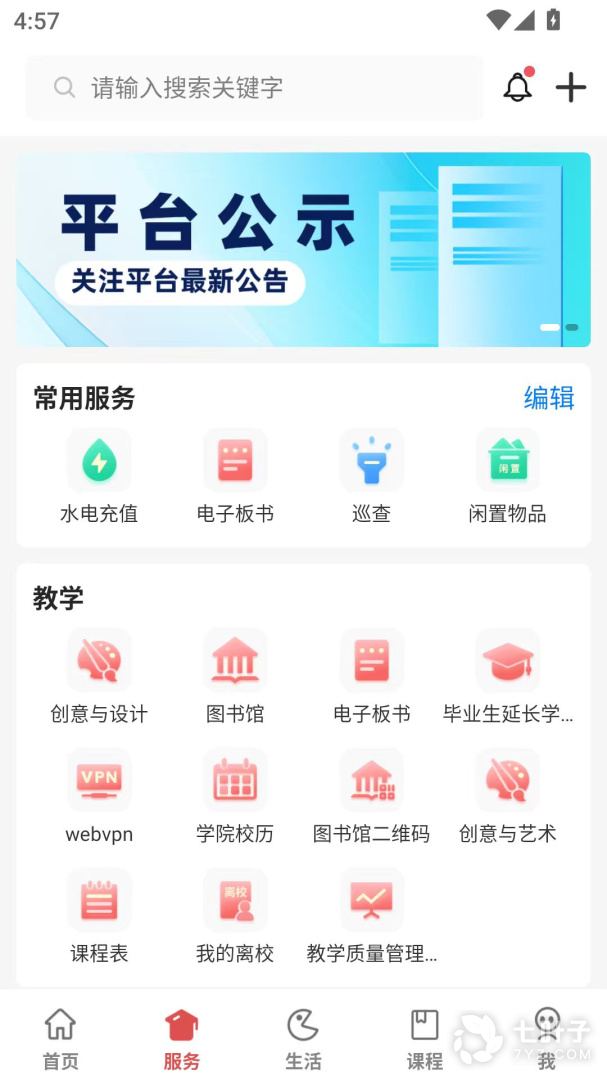Launch webvpn
Viewport: 607px width, 1080px height.
[99, 796]
